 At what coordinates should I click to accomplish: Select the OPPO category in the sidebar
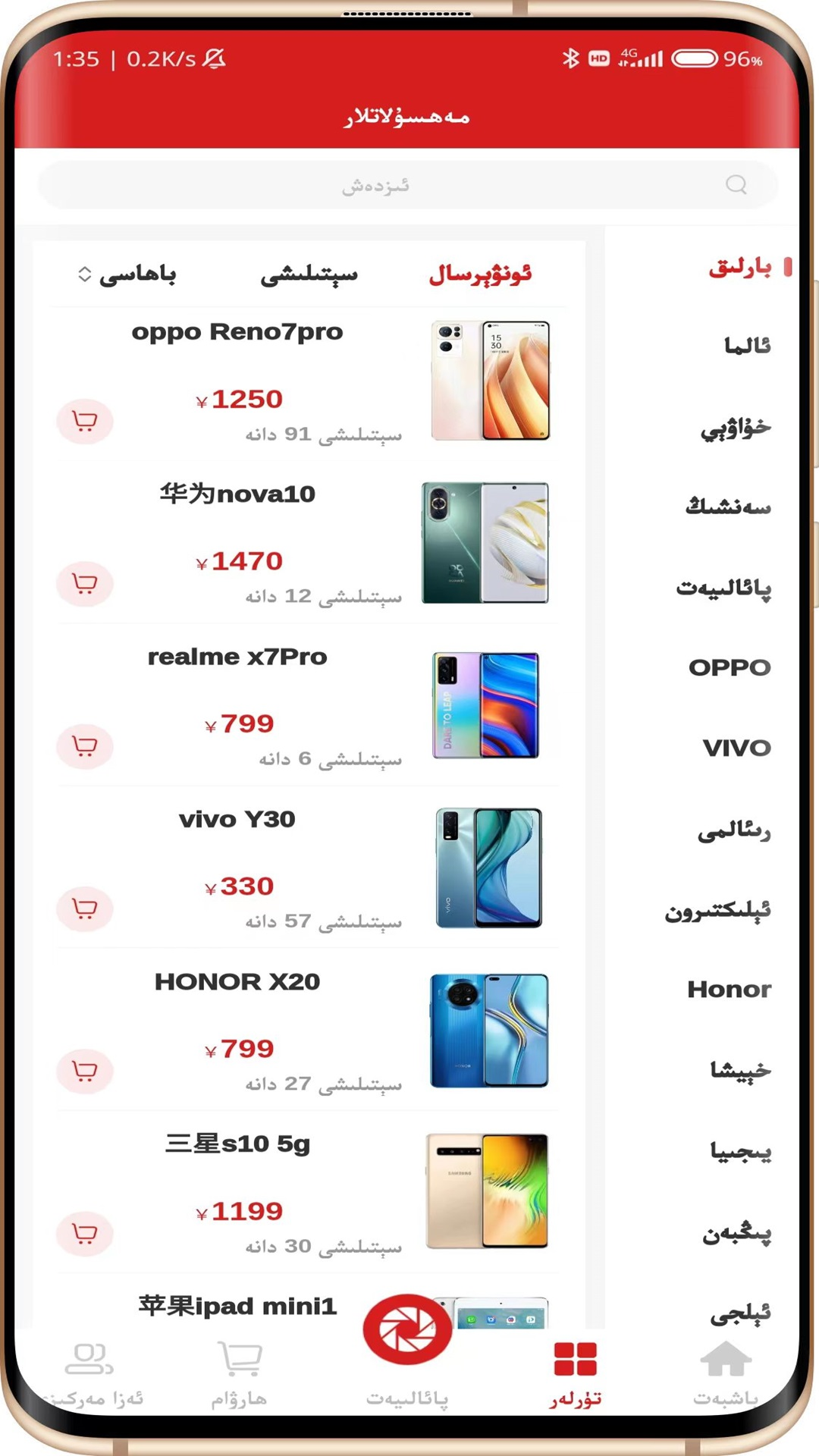tap(729, 668)
